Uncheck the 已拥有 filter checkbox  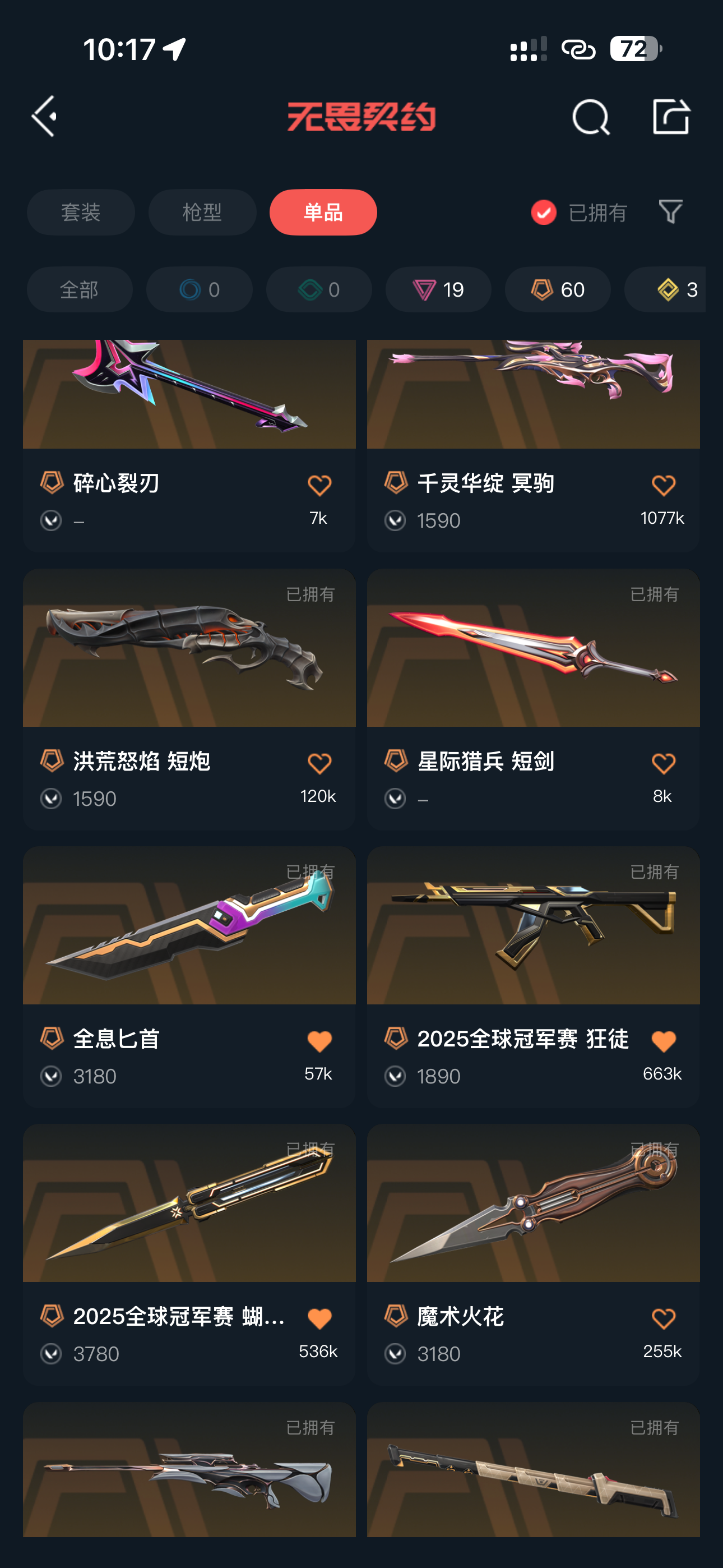[x=544, y=213]
